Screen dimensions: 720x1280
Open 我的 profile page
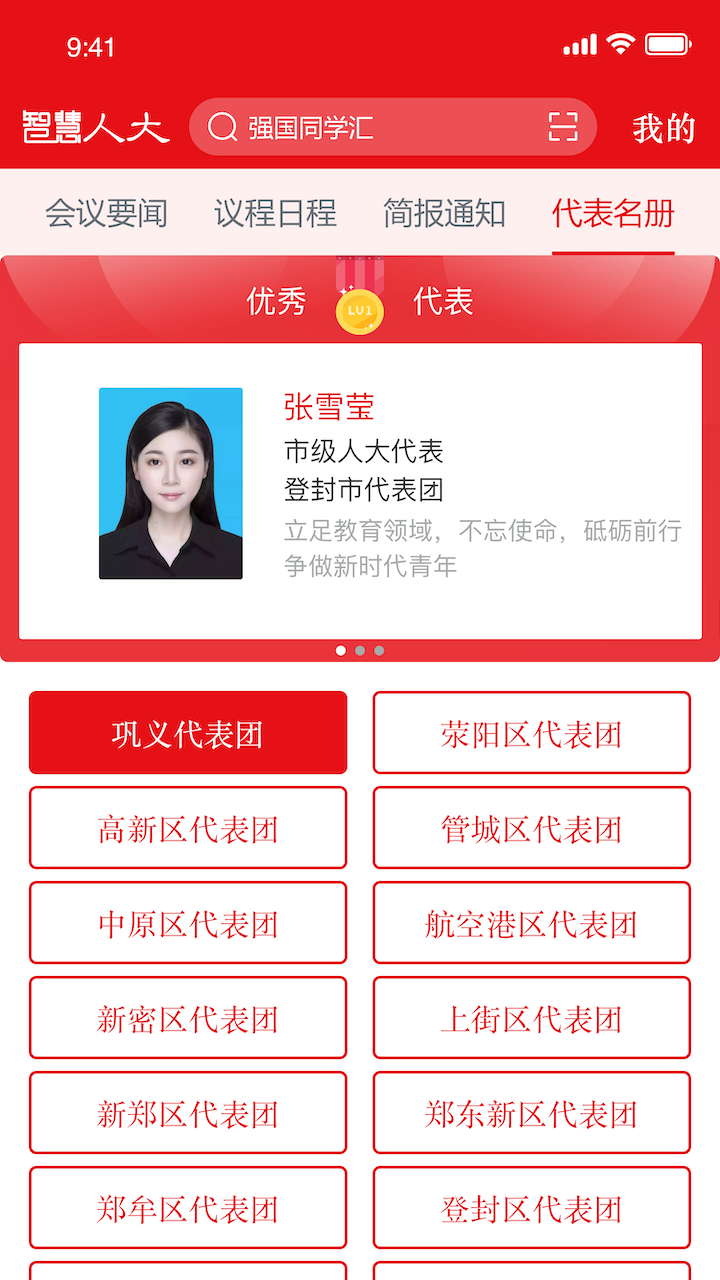(x=663, y=128)
